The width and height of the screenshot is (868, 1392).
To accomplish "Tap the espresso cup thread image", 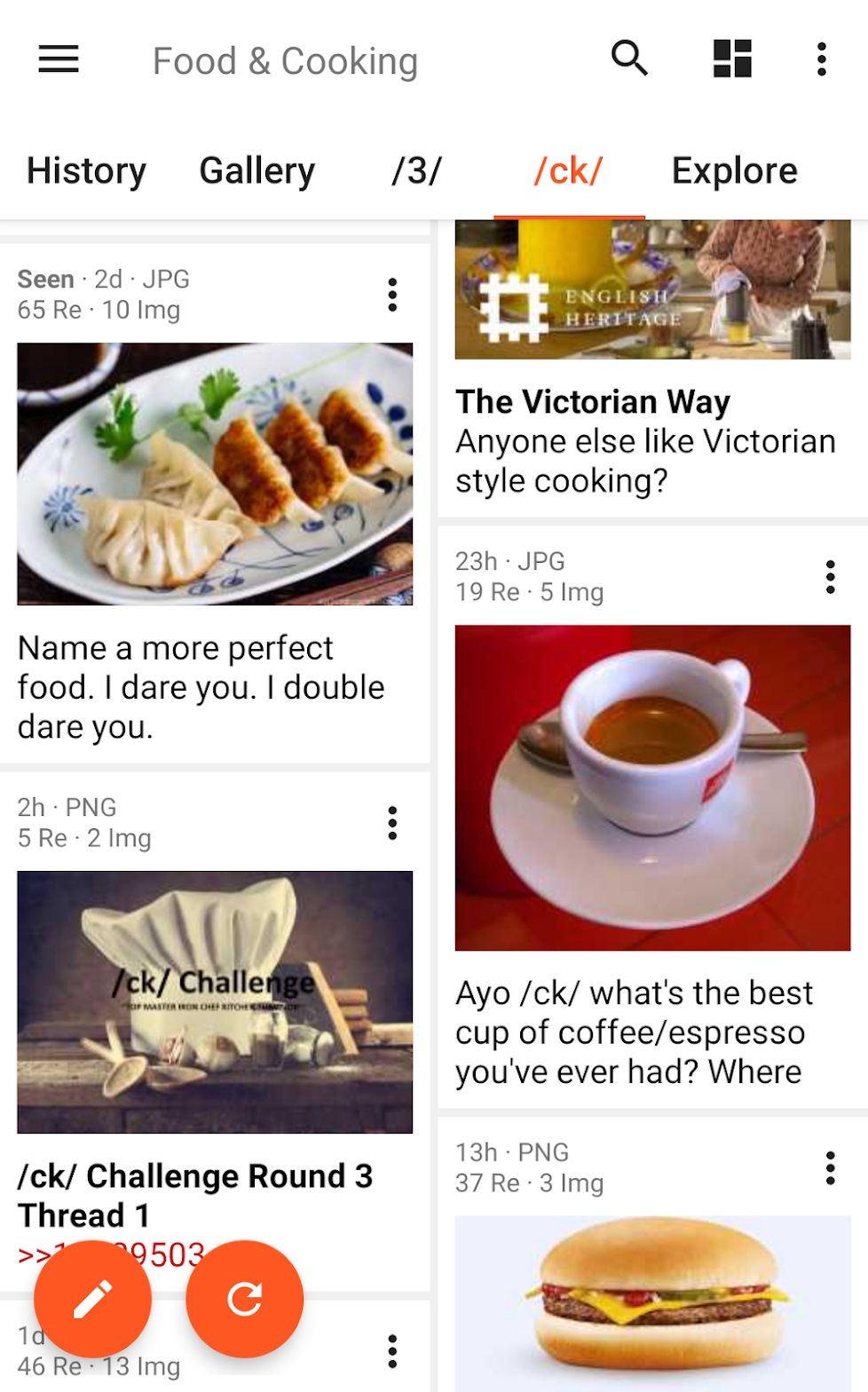I will 652,781.
